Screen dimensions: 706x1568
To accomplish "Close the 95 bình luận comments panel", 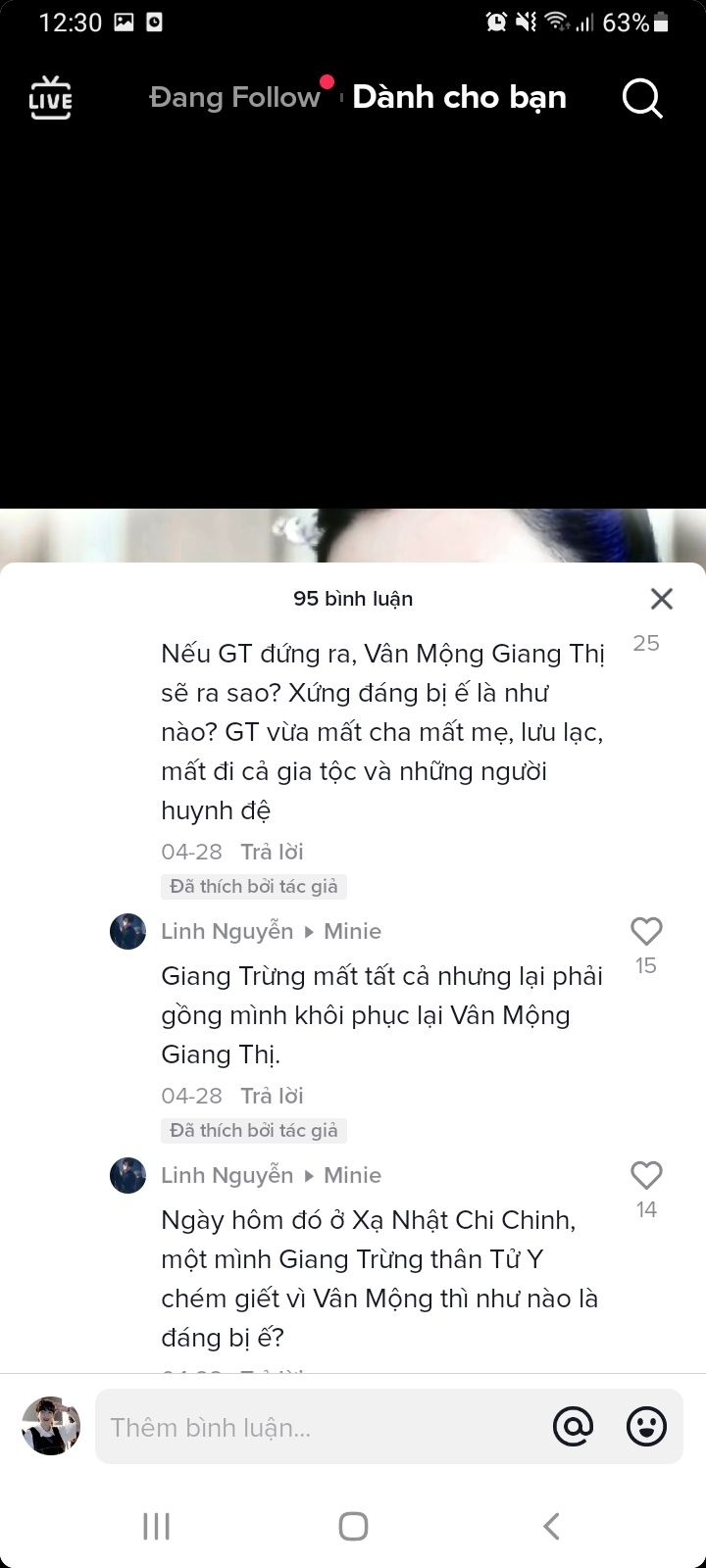I will (662, 599).
